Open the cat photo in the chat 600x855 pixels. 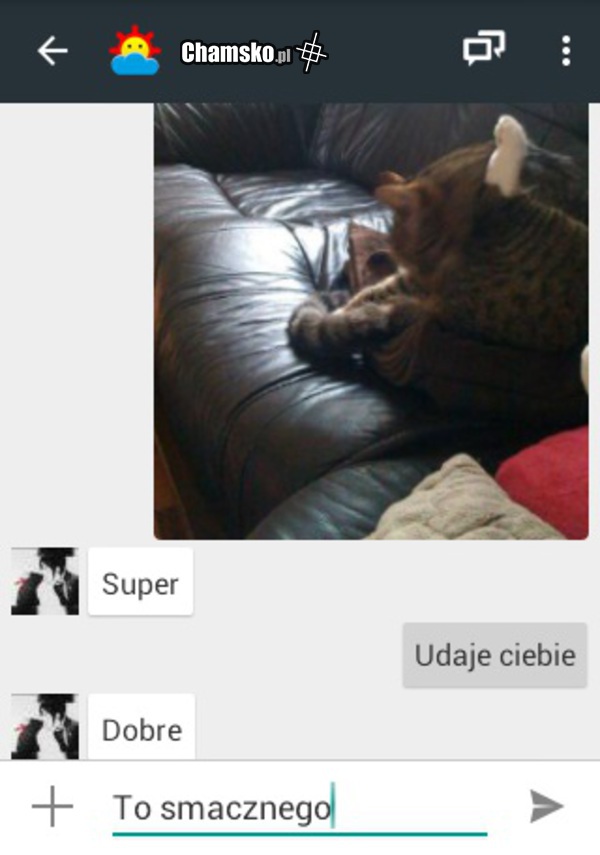coord(370,322)
